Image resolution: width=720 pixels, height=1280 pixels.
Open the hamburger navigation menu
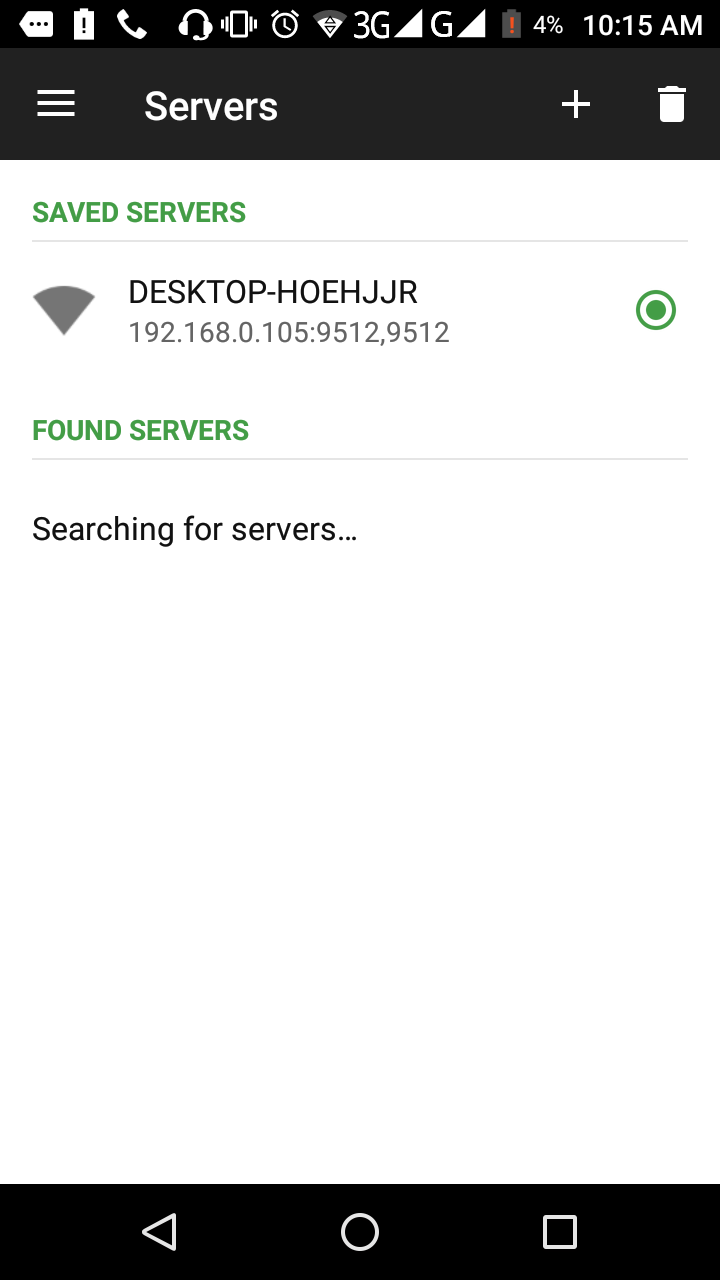click(x=56, y=104)
